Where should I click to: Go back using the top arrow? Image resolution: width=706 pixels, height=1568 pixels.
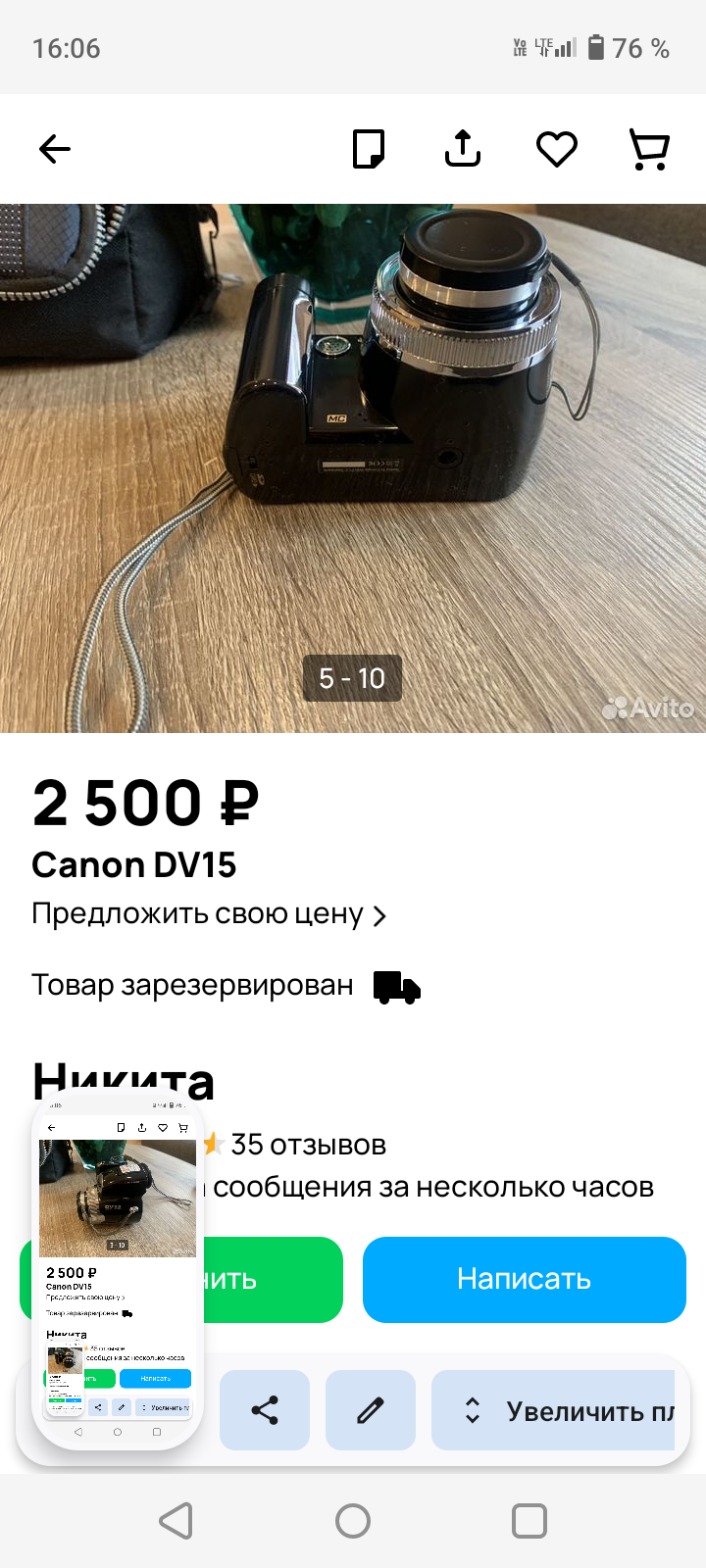click(55, 149)
